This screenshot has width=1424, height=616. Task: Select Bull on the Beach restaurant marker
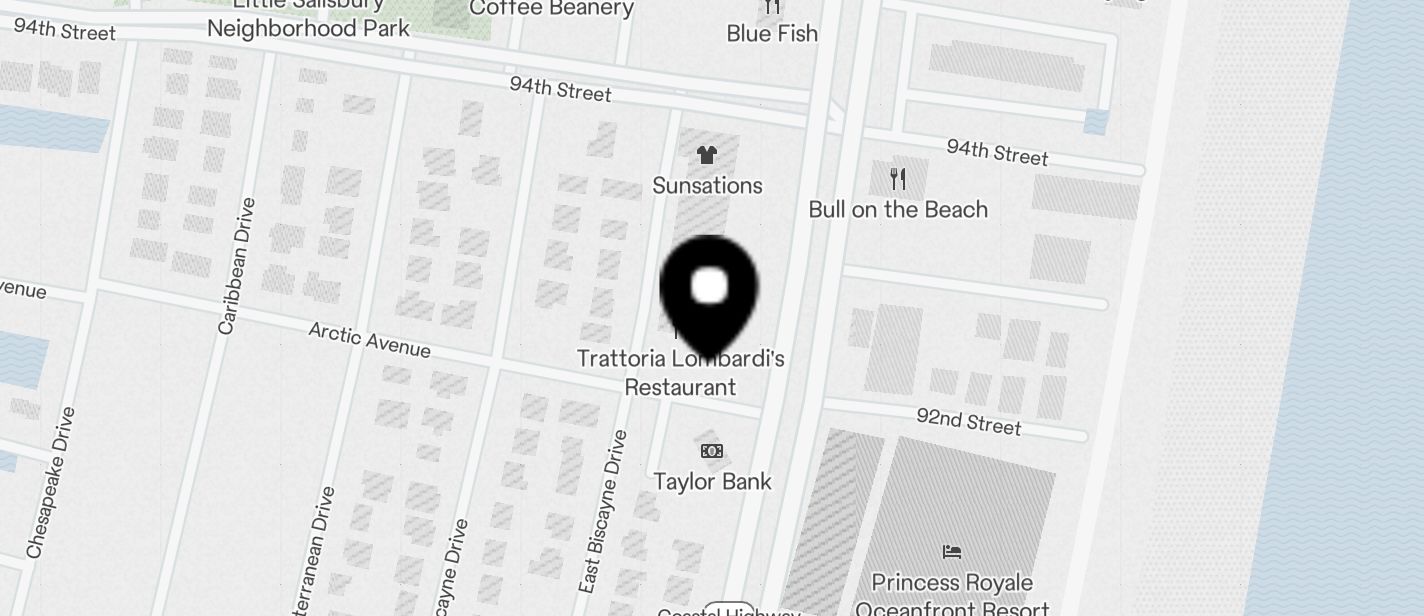[x=898, y=180]
